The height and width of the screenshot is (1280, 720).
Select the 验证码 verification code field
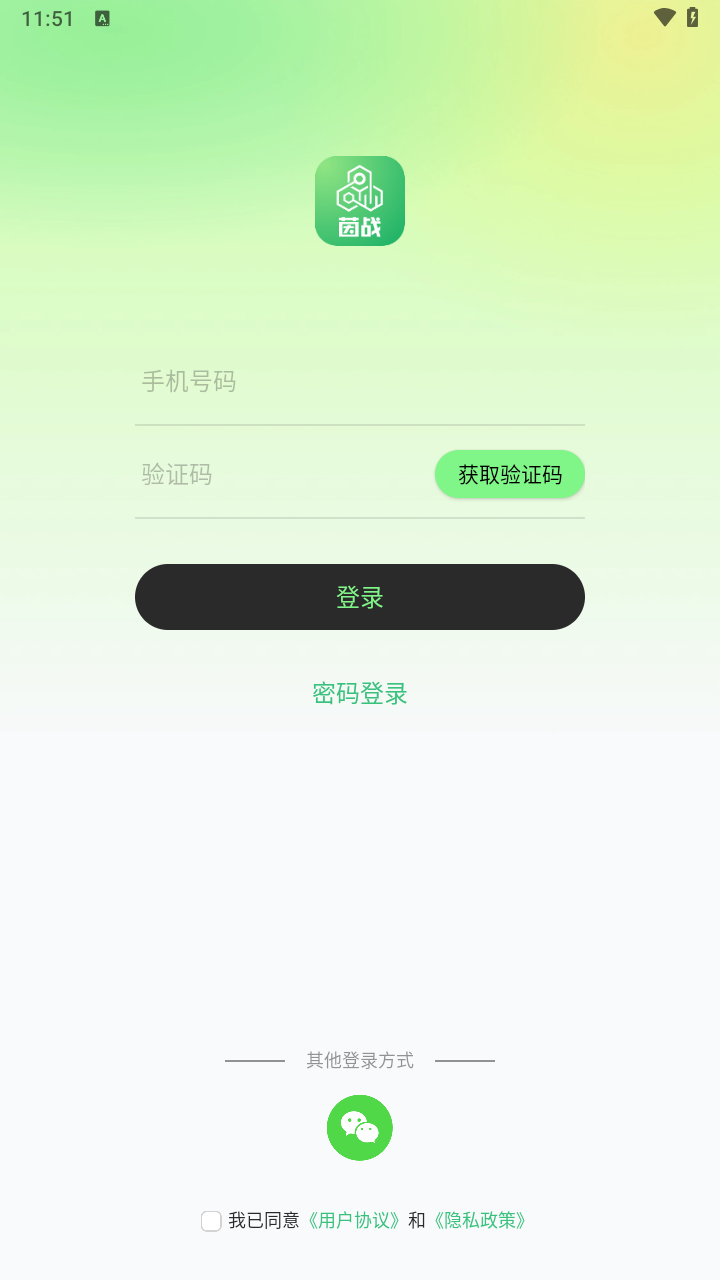[x=250, y=475]
